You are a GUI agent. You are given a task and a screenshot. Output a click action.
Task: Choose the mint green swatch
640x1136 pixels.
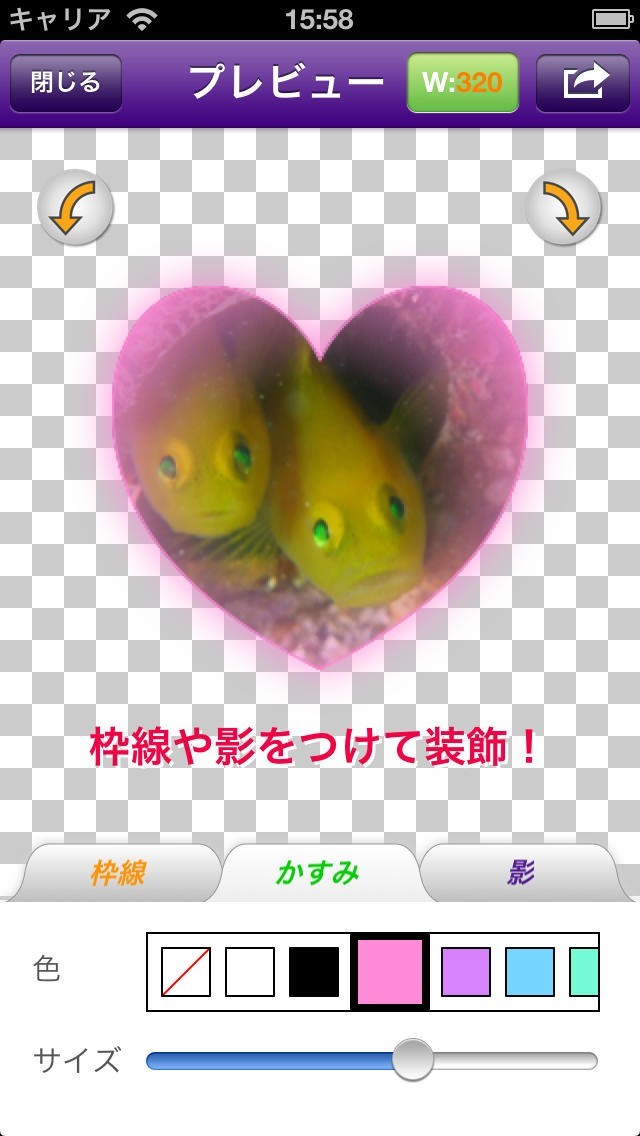584,972
